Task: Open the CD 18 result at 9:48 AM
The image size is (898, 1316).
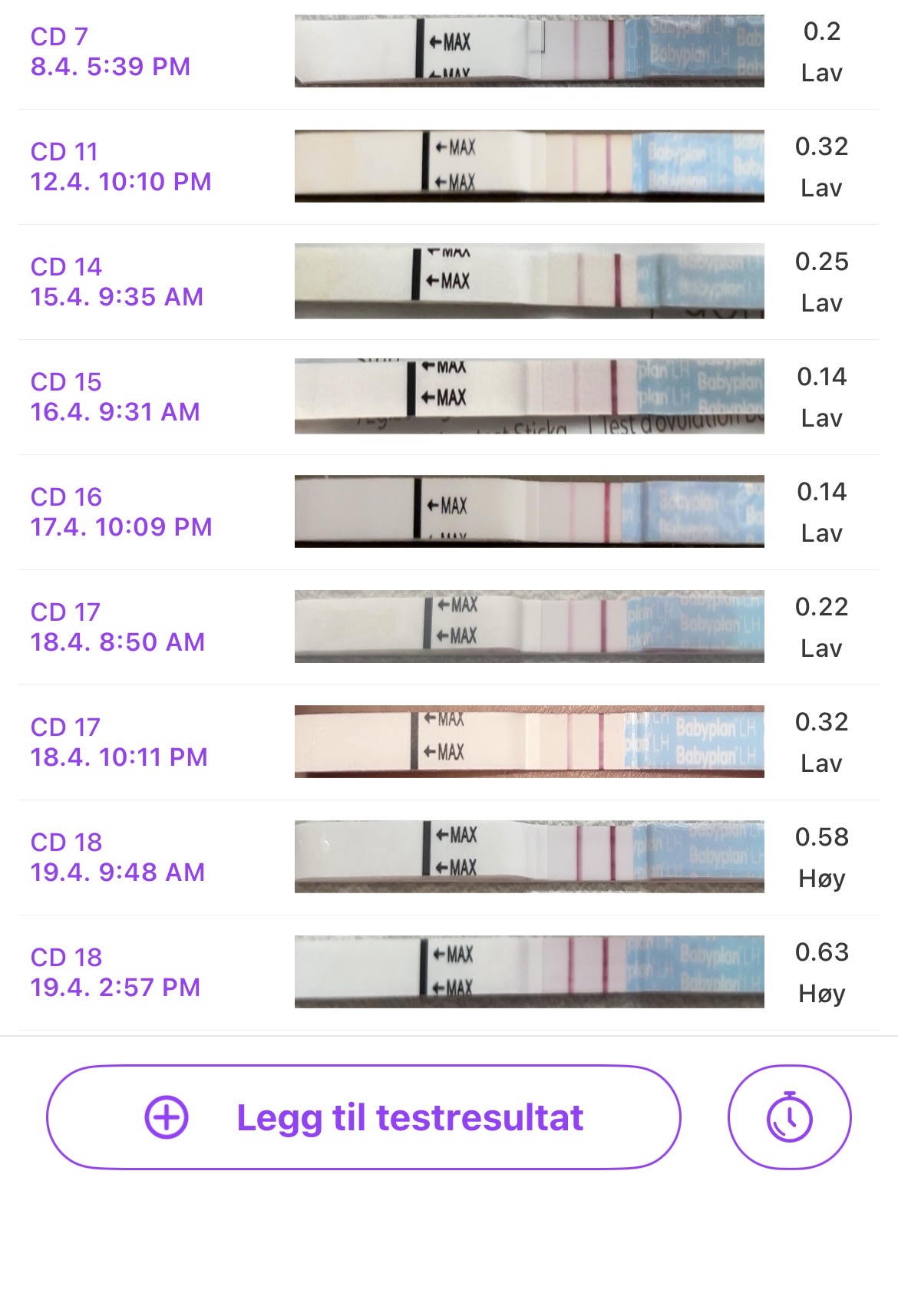Action: [449, 857]
